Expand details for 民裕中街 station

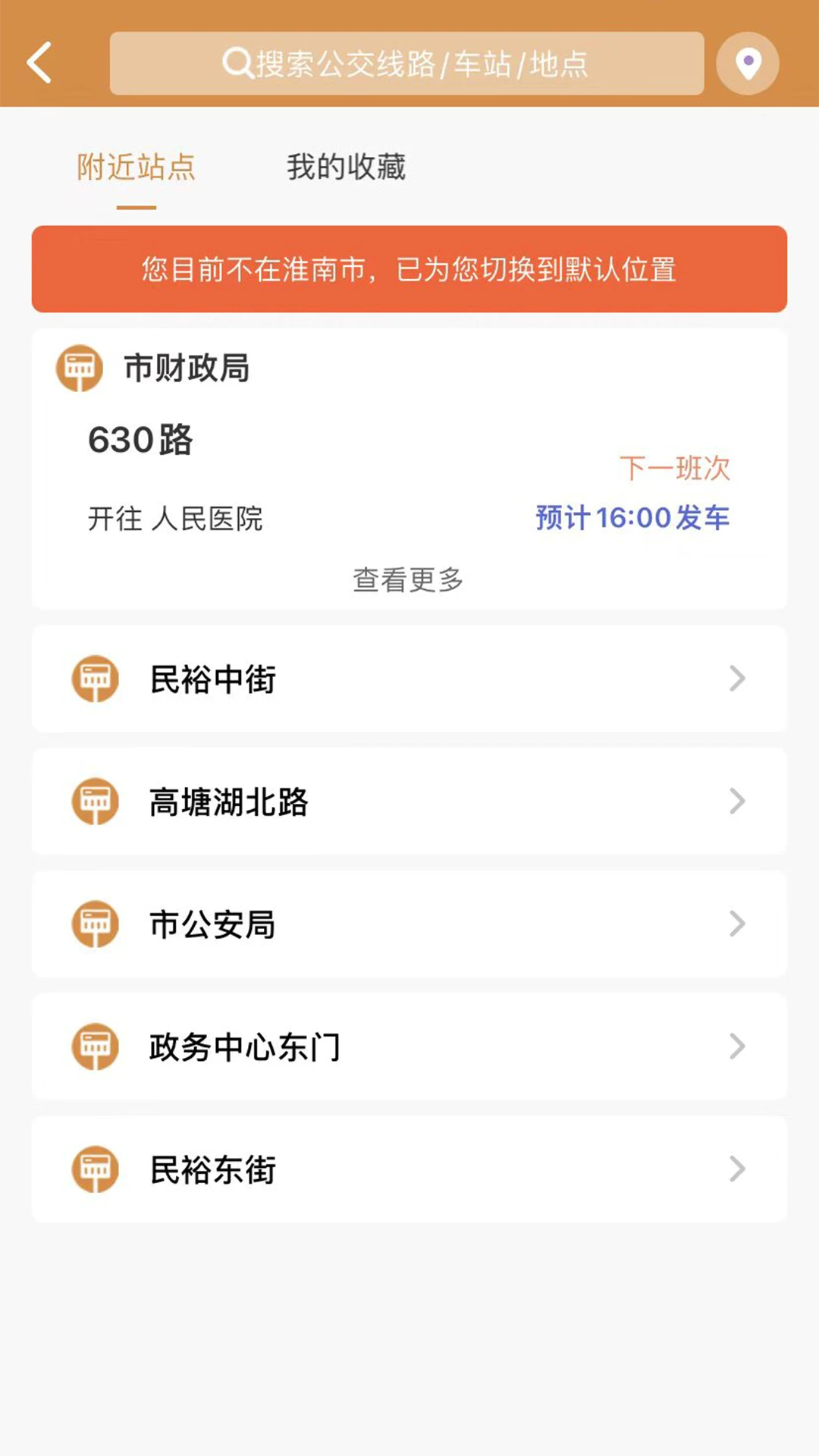736,679
